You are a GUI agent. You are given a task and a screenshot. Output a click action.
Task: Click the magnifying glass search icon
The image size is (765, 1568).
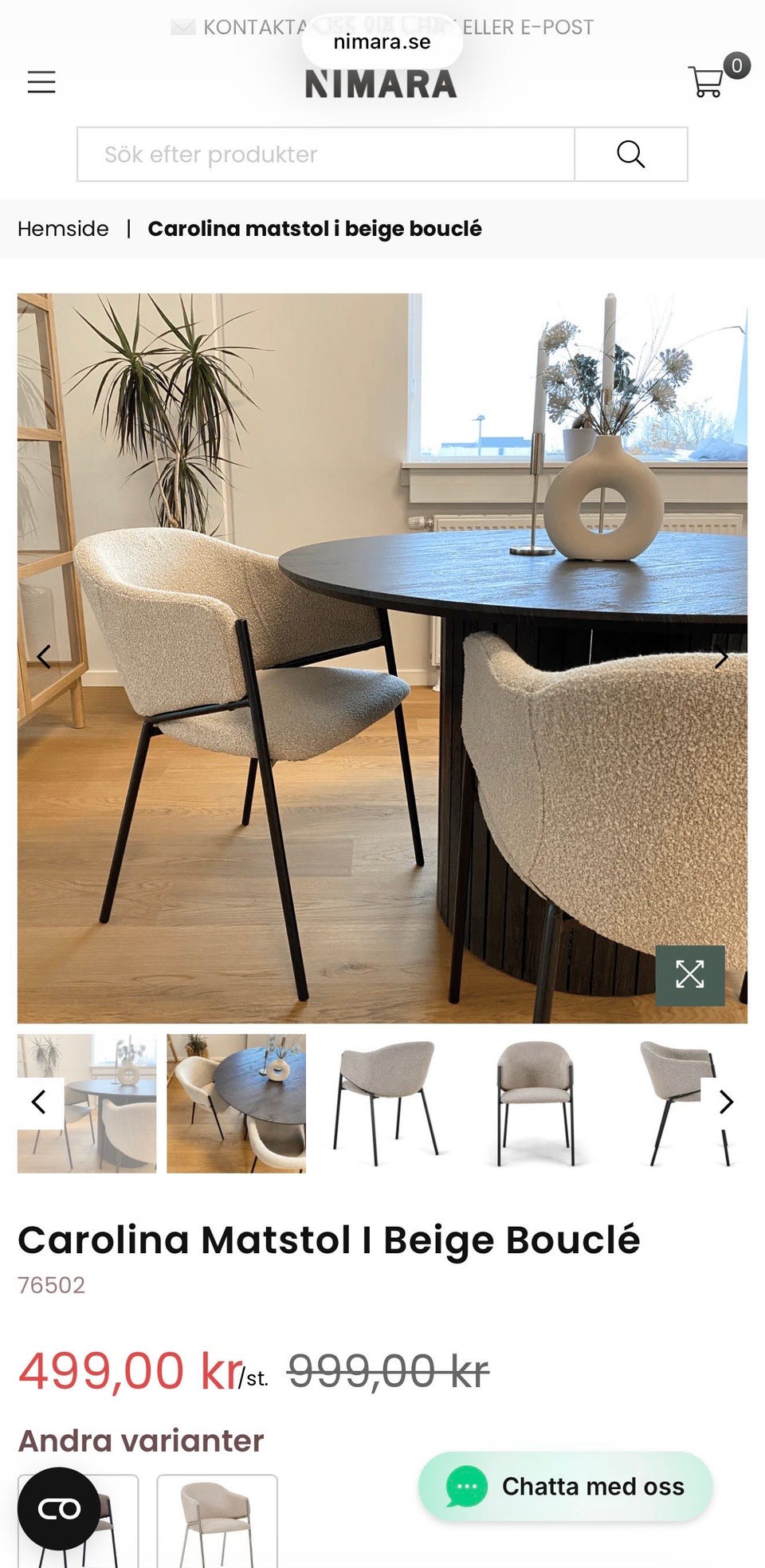click(x=630, y=154)
